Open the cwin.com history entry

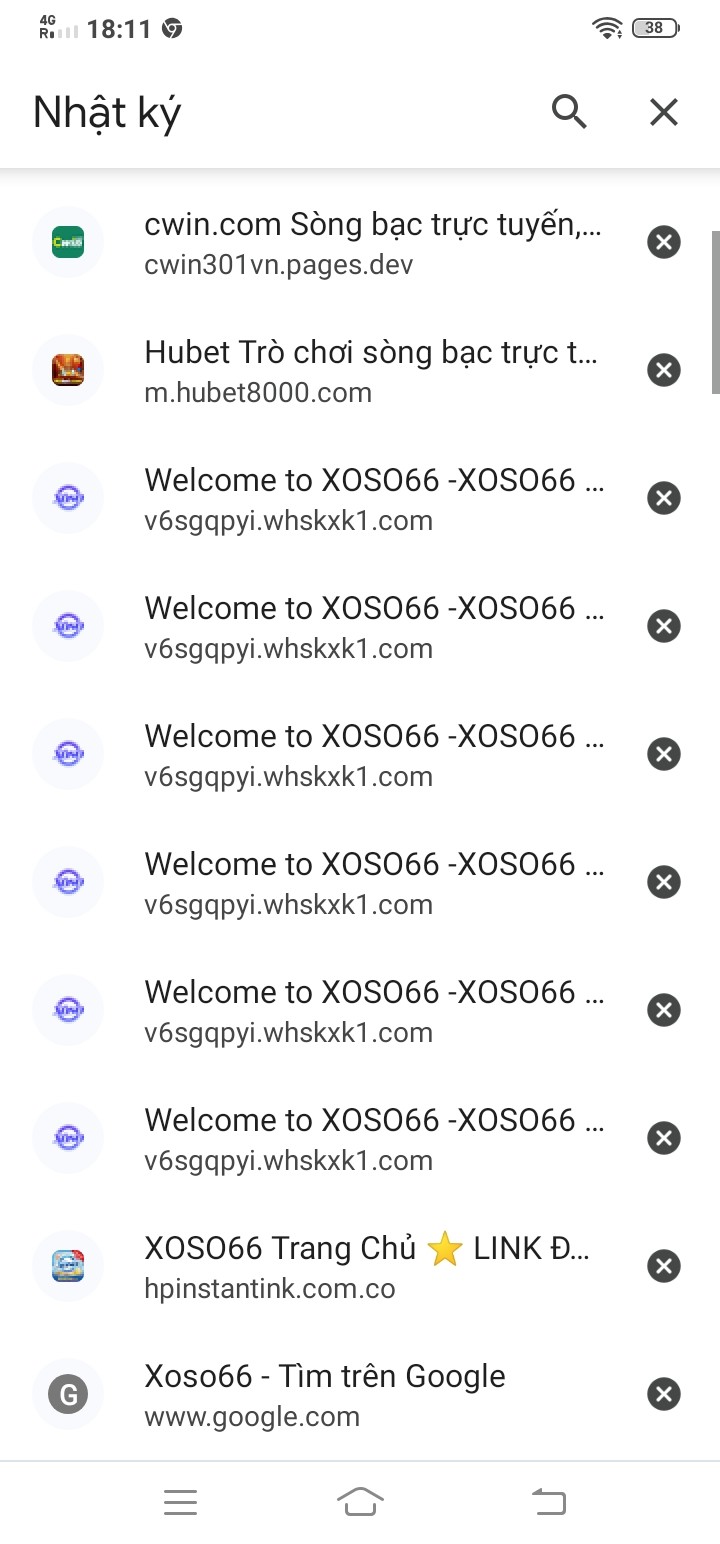[x=372, y=243]
